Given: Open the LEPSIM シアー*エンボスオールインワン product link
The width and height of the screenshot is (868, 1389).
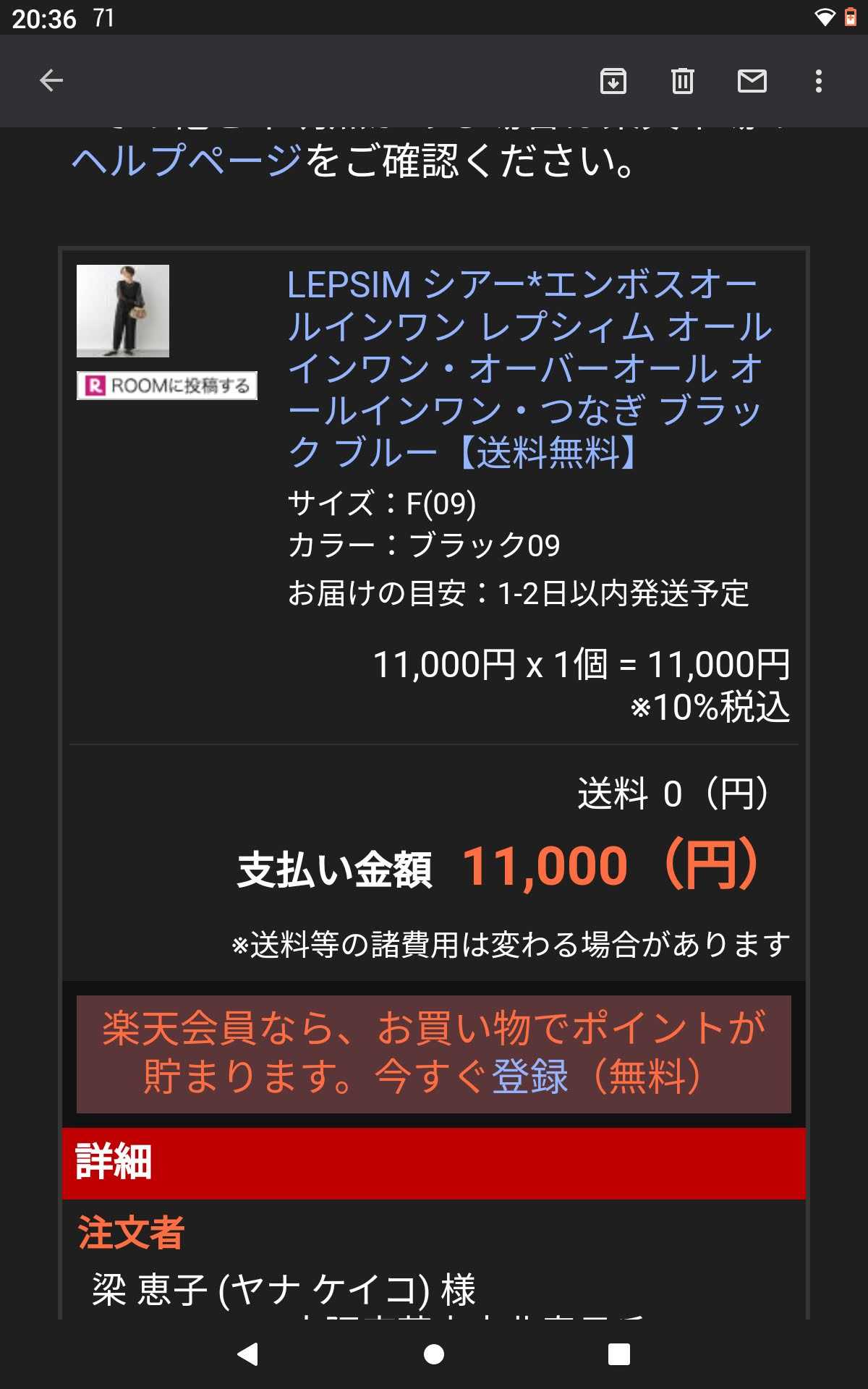Looking at the screenshot, I should 528,368.
